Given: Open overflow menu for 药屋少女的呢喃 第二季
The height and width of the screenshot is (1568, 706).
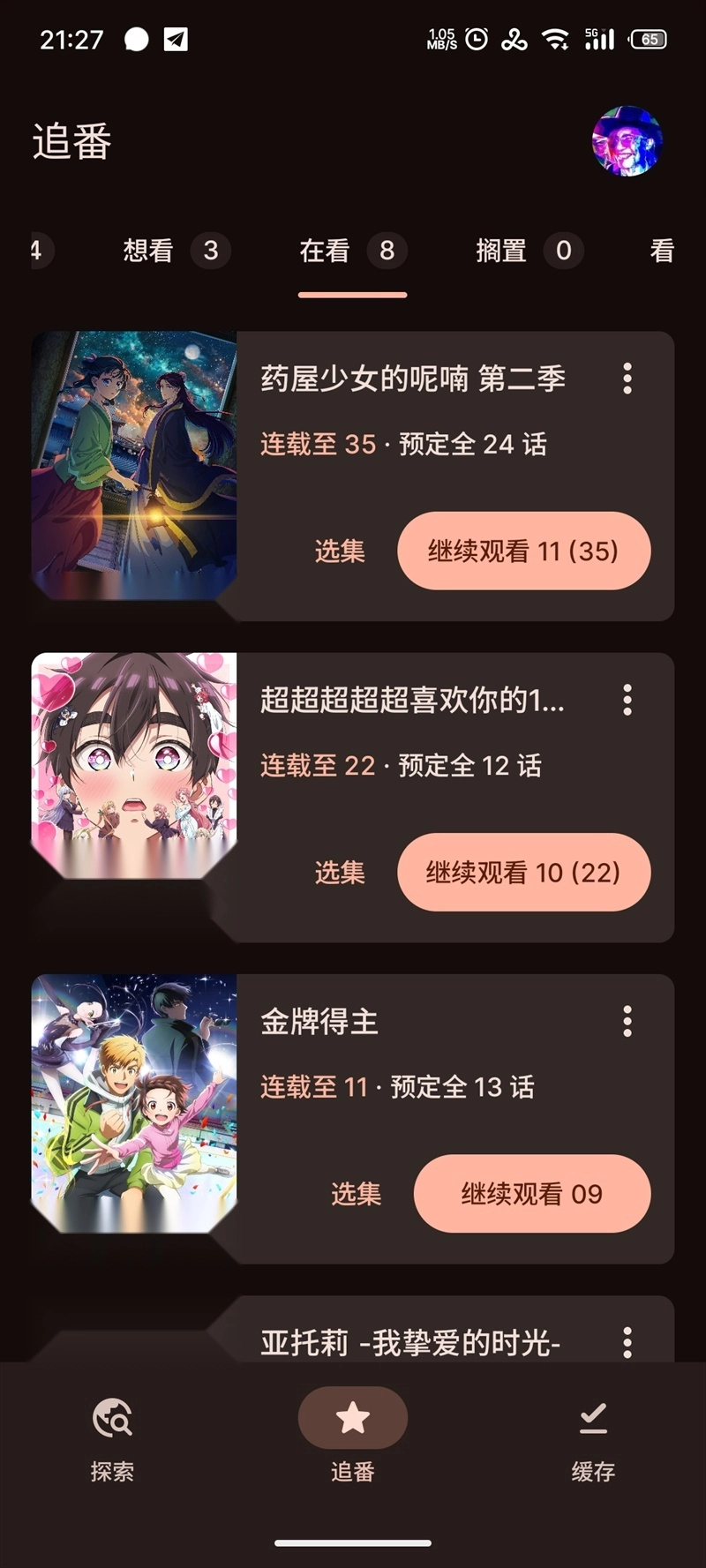Looking at the screenshot, I should 627,379.
